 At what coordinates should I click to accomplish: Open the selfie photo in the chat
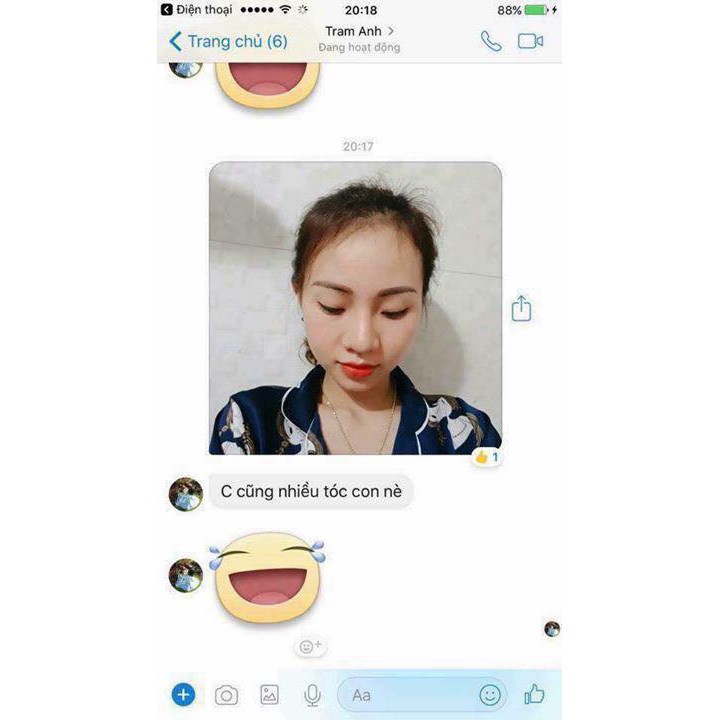(x=355, y=308)
